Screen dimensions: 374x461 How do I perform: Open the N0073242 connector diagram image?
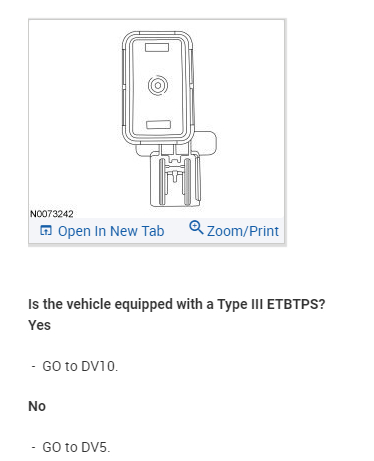157,119
